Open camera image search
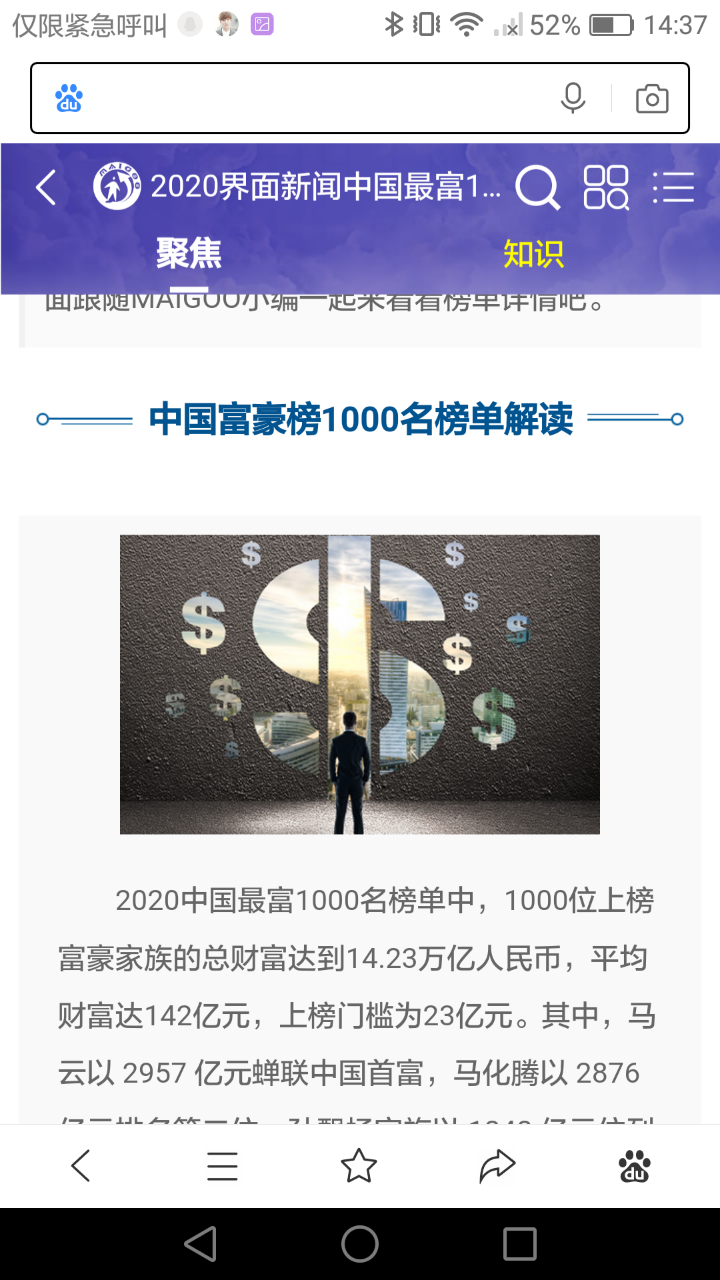720x1280 pixels. click(652, 98)
